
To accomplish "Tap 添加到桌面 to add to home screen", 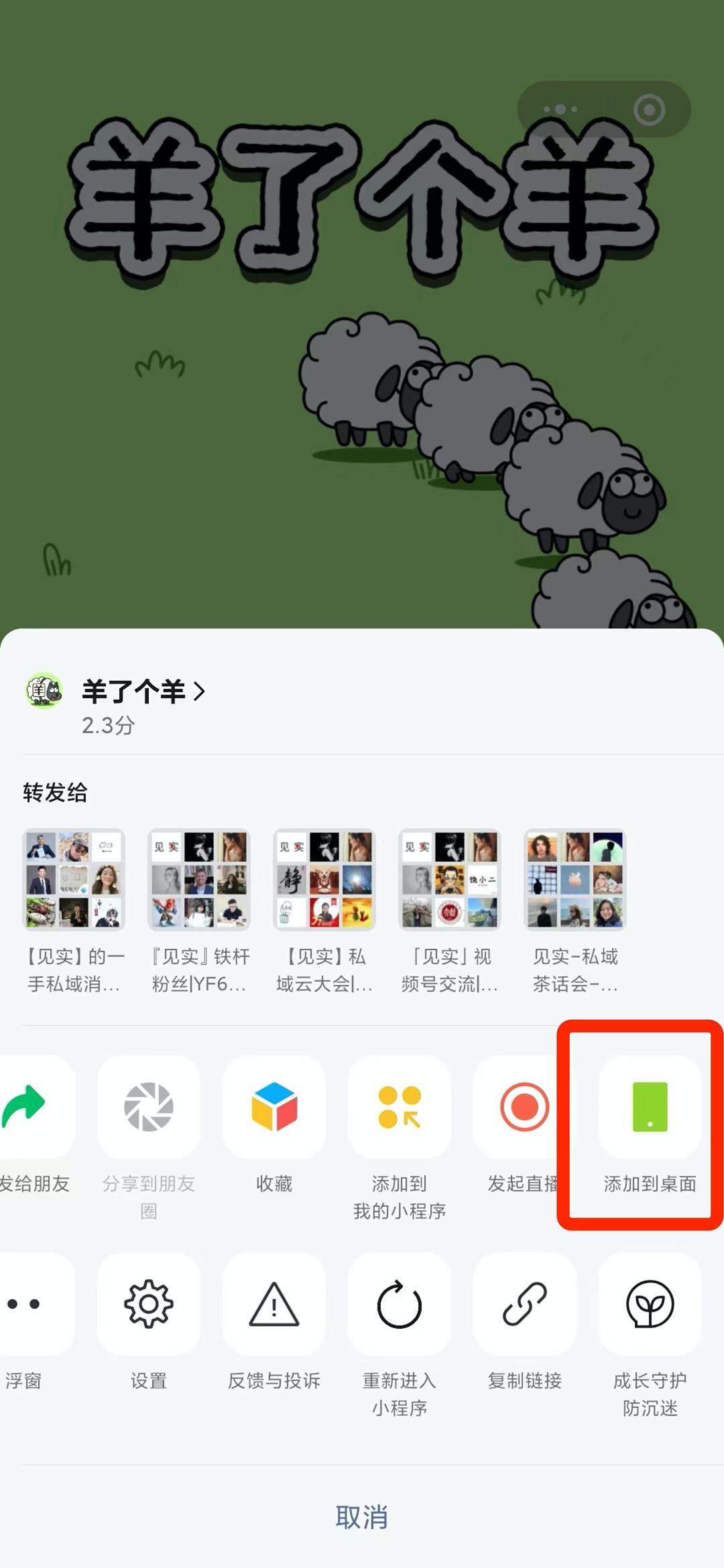I will [650, 1107].
